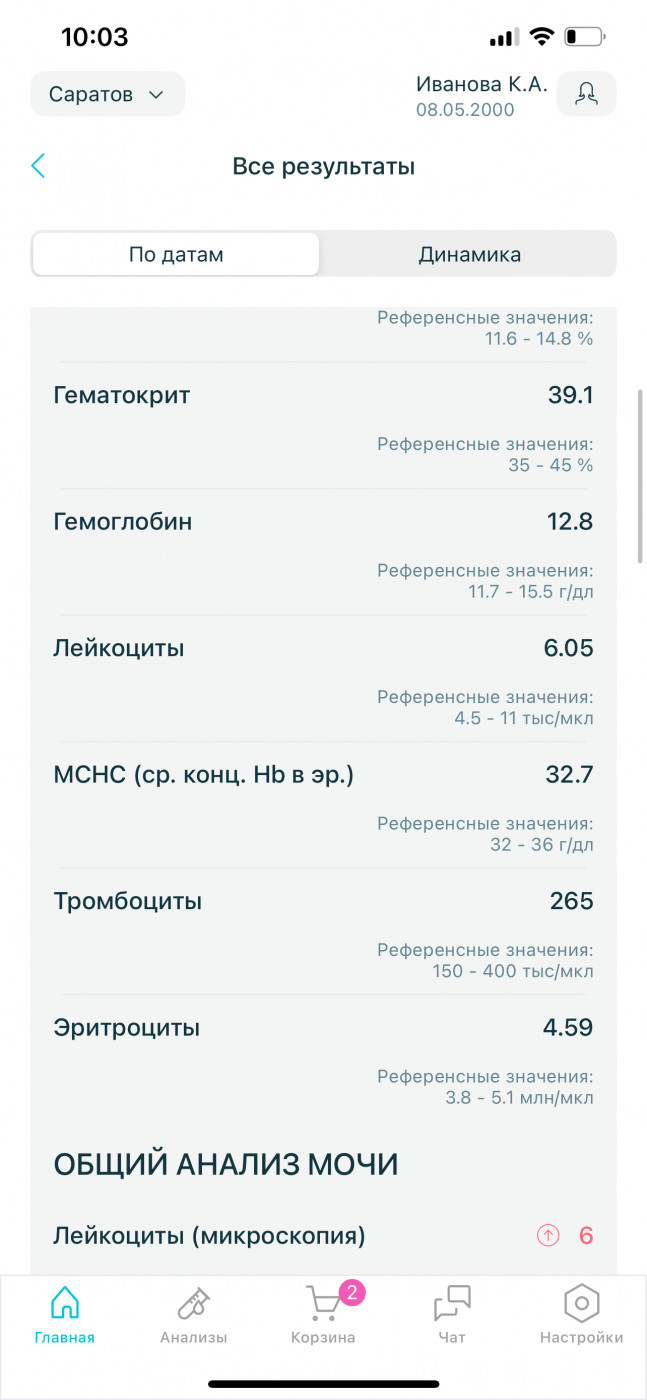The image size is (647, 1400).
Task: Open the Саратов city dropdown
Action: tap(108, 95)
